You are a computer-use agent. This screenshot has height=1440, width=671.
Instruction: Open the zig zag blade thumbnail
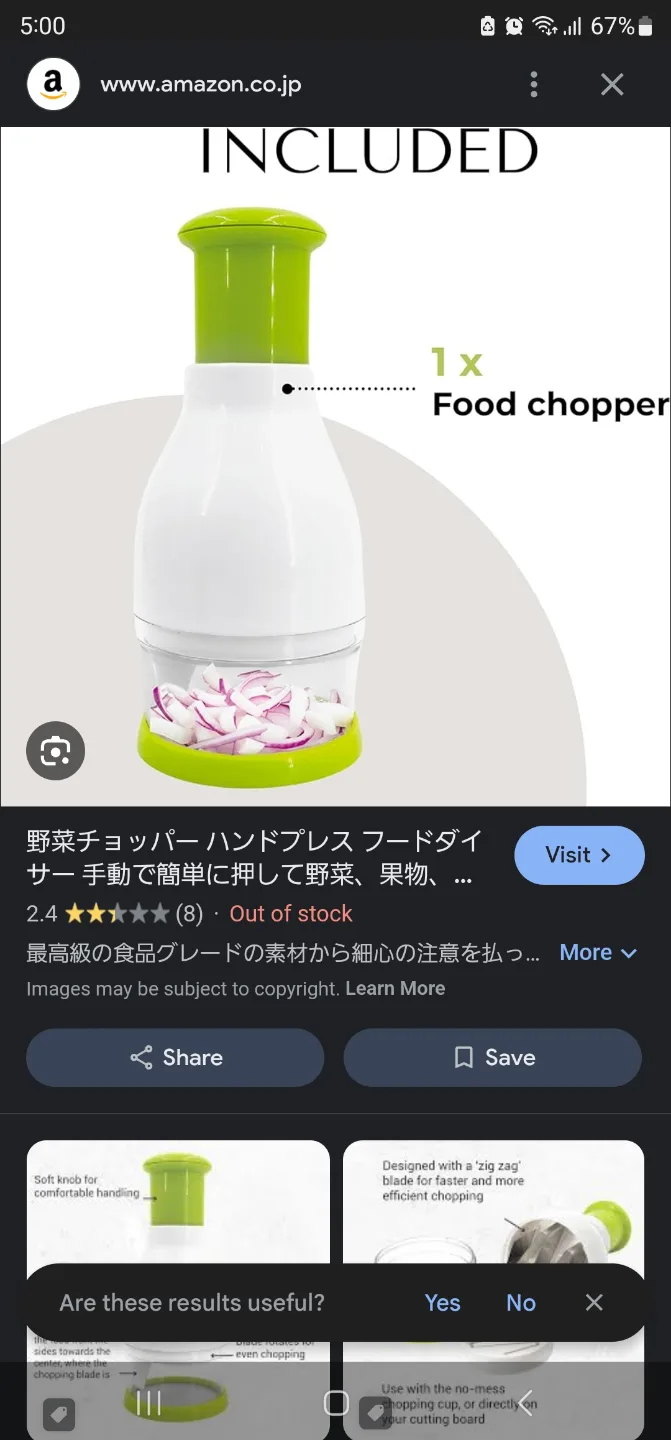(x=493, y=1210)
